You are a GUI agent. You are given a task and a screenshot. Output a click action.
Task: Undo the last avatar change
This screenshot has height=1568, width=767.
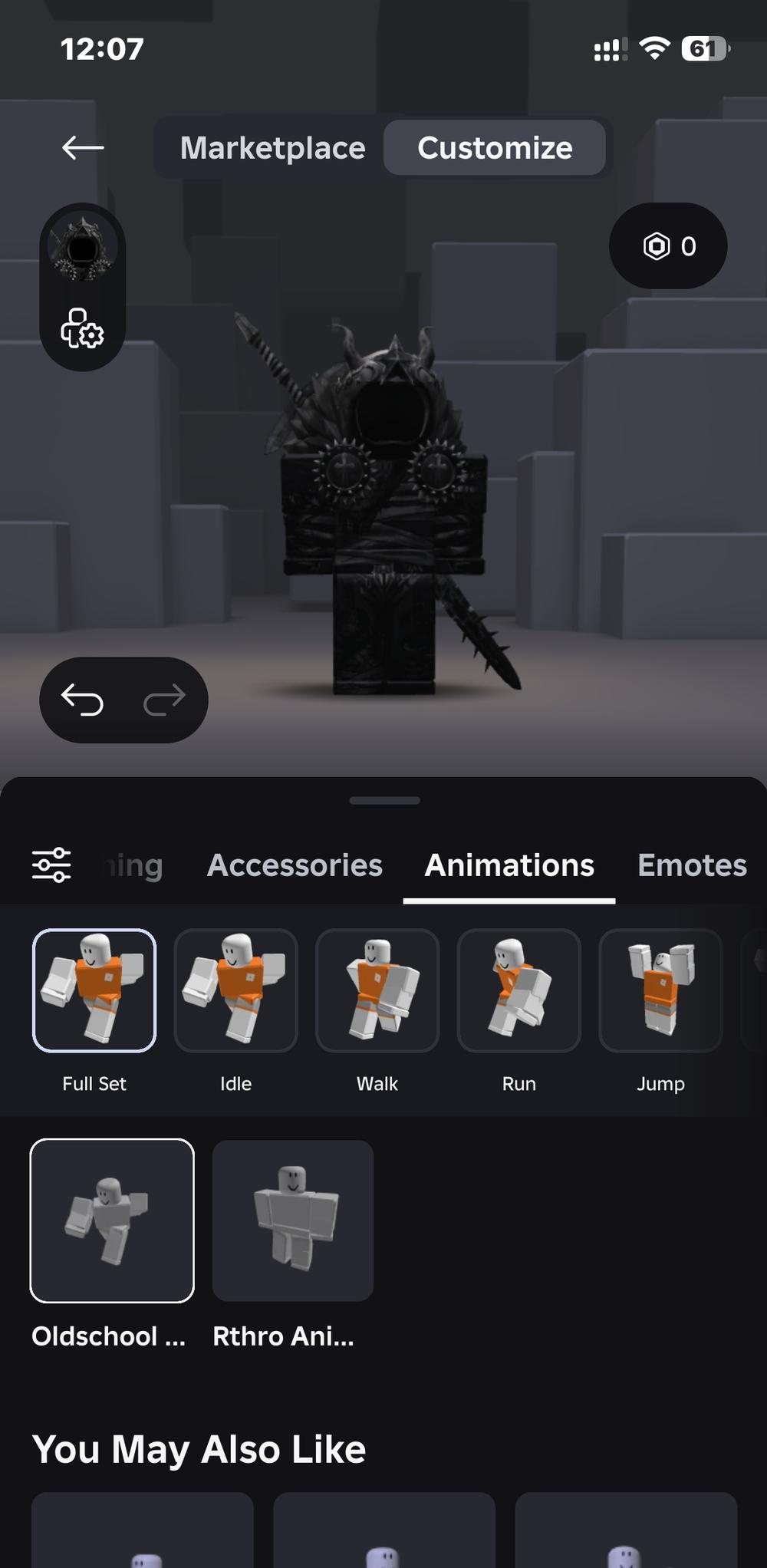(x=83, y=700)
